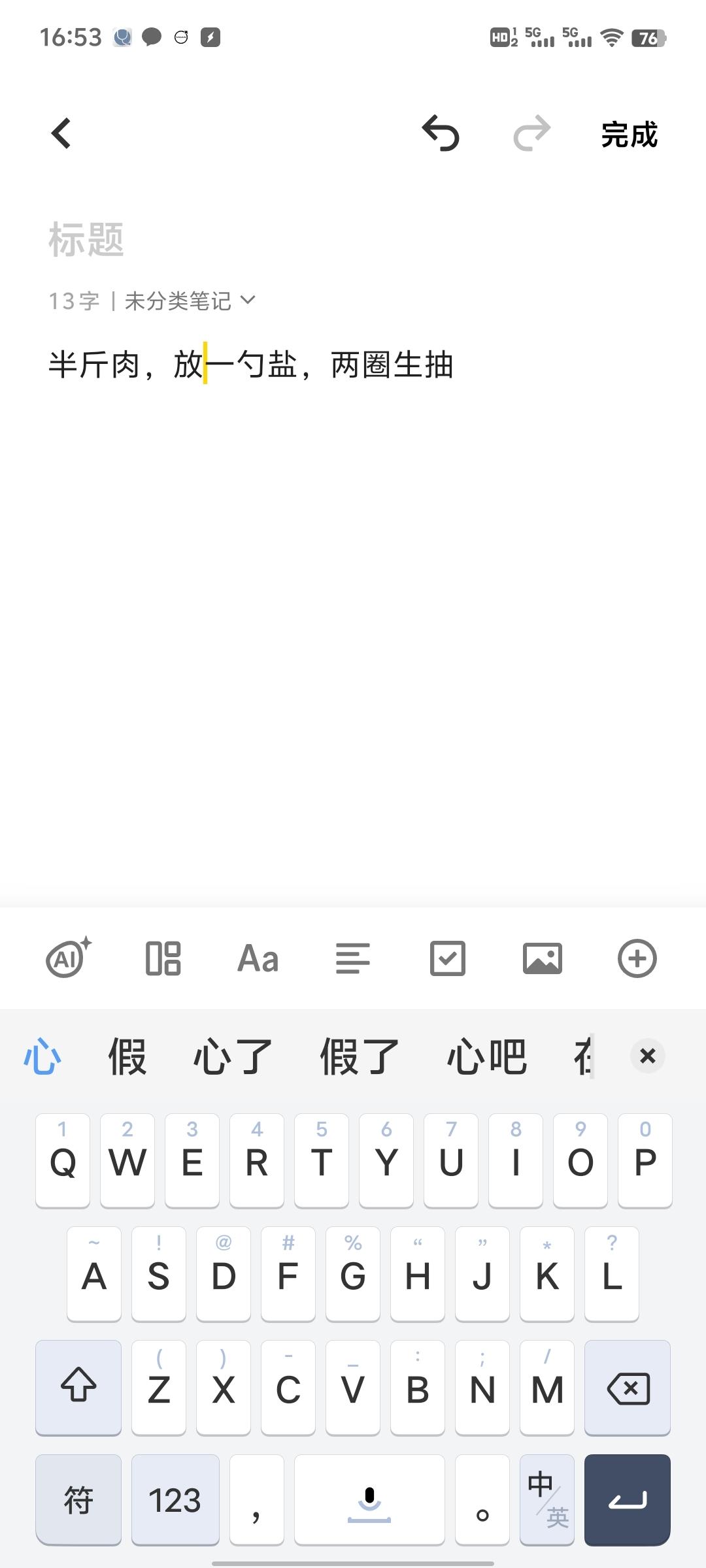Screen dimensions: 706x1568
Task: Go back using the top-left arrow
Action: [61, 134]
